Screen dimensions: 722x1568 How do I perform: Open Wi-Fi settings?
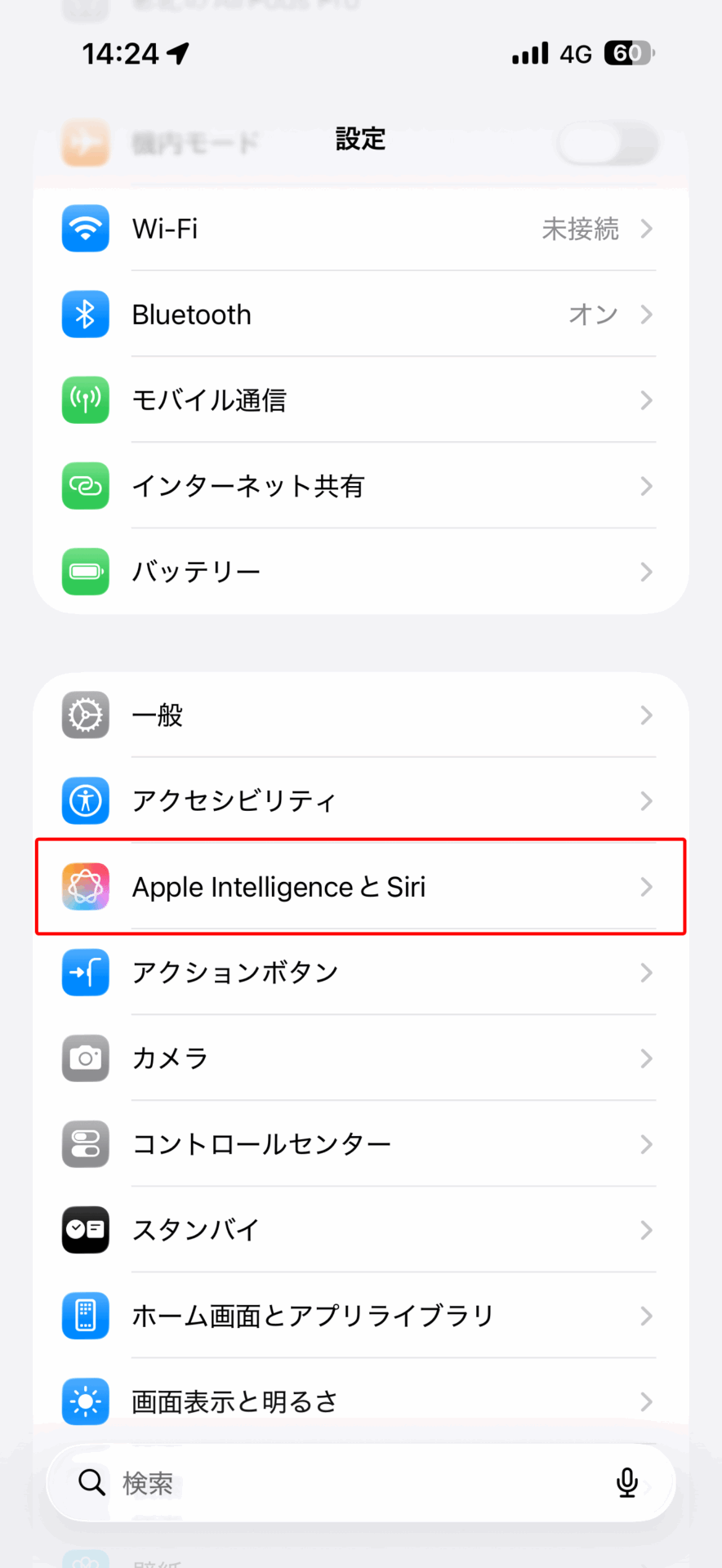click(359, 229)
